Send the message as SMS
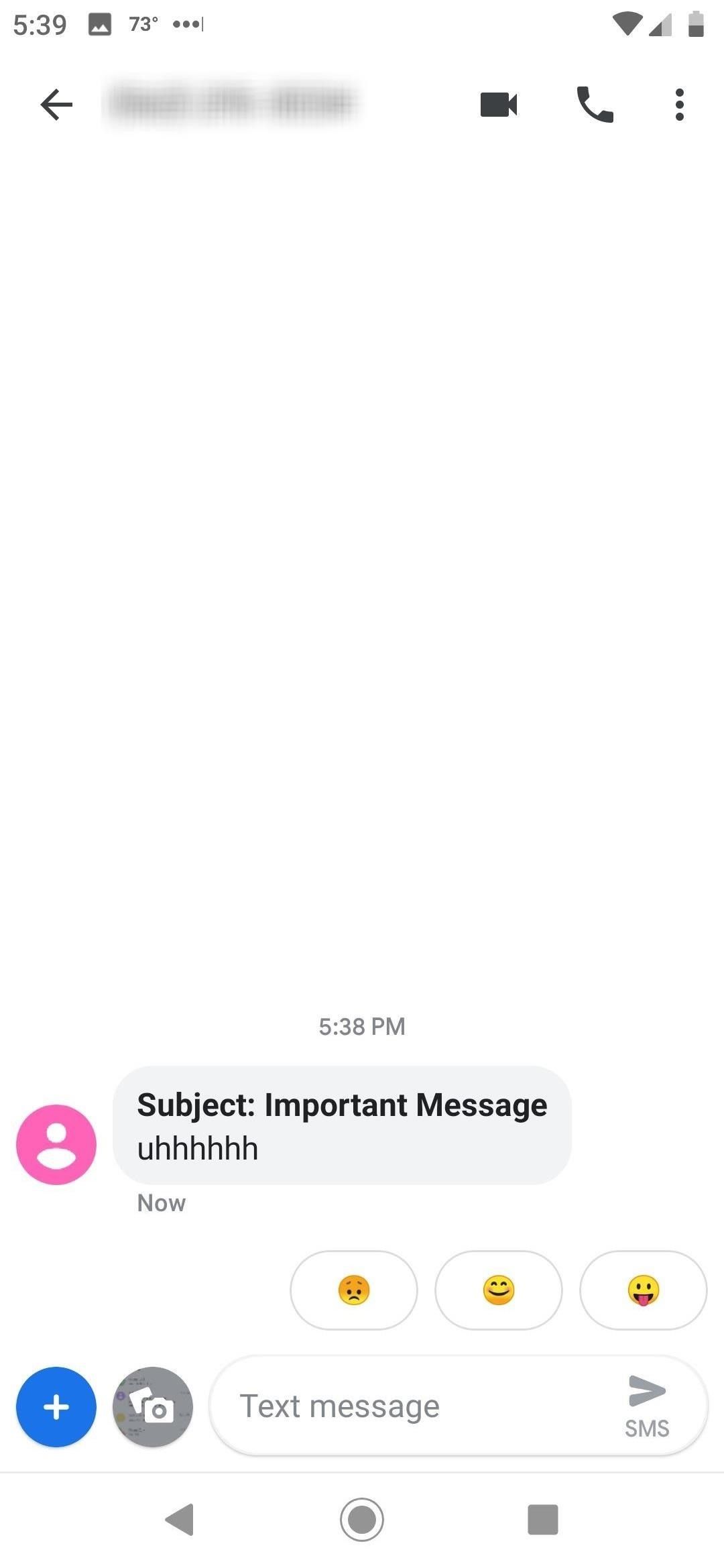 pos(647,1405)
